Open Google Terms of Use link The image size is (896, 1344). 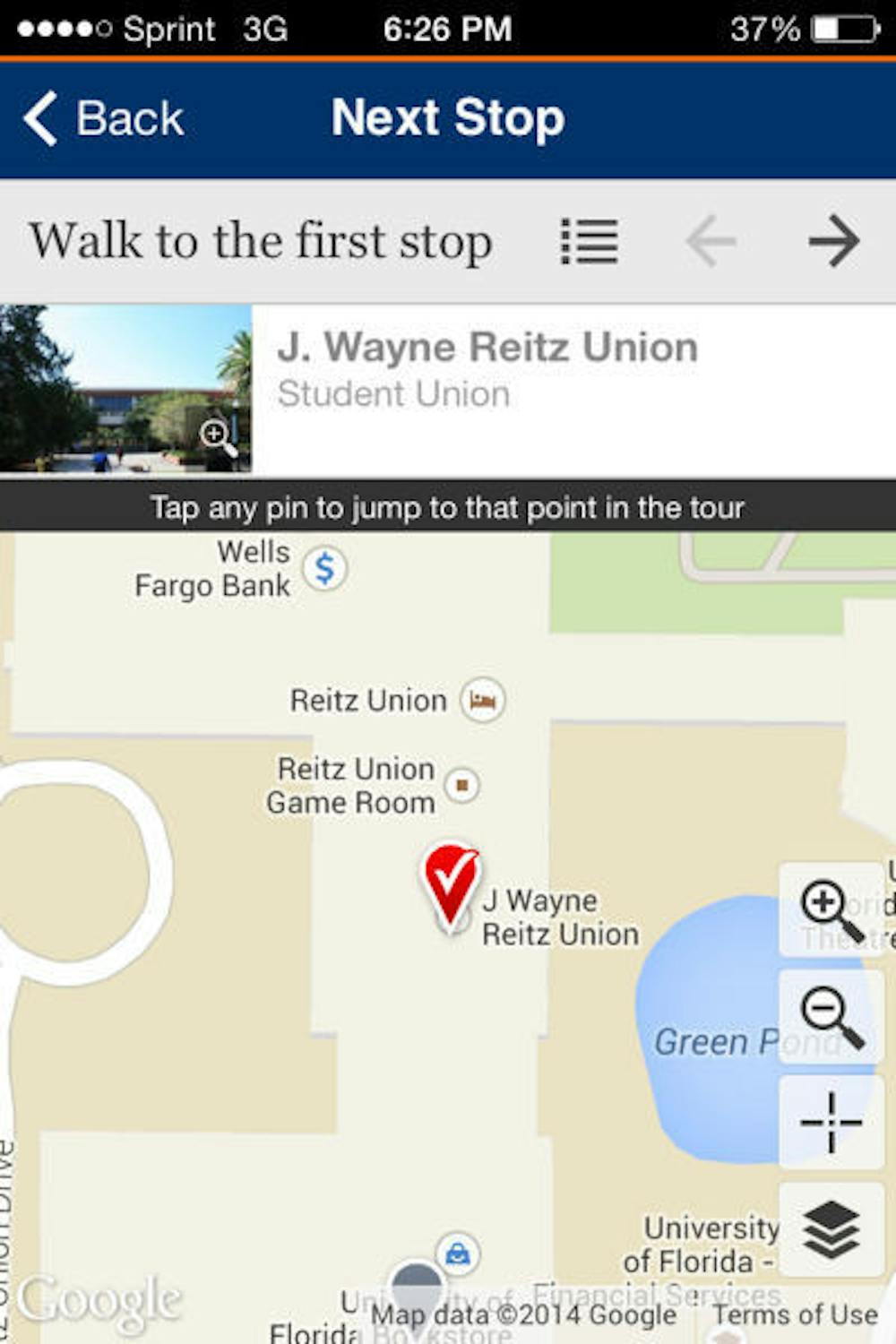[795, 1314]
